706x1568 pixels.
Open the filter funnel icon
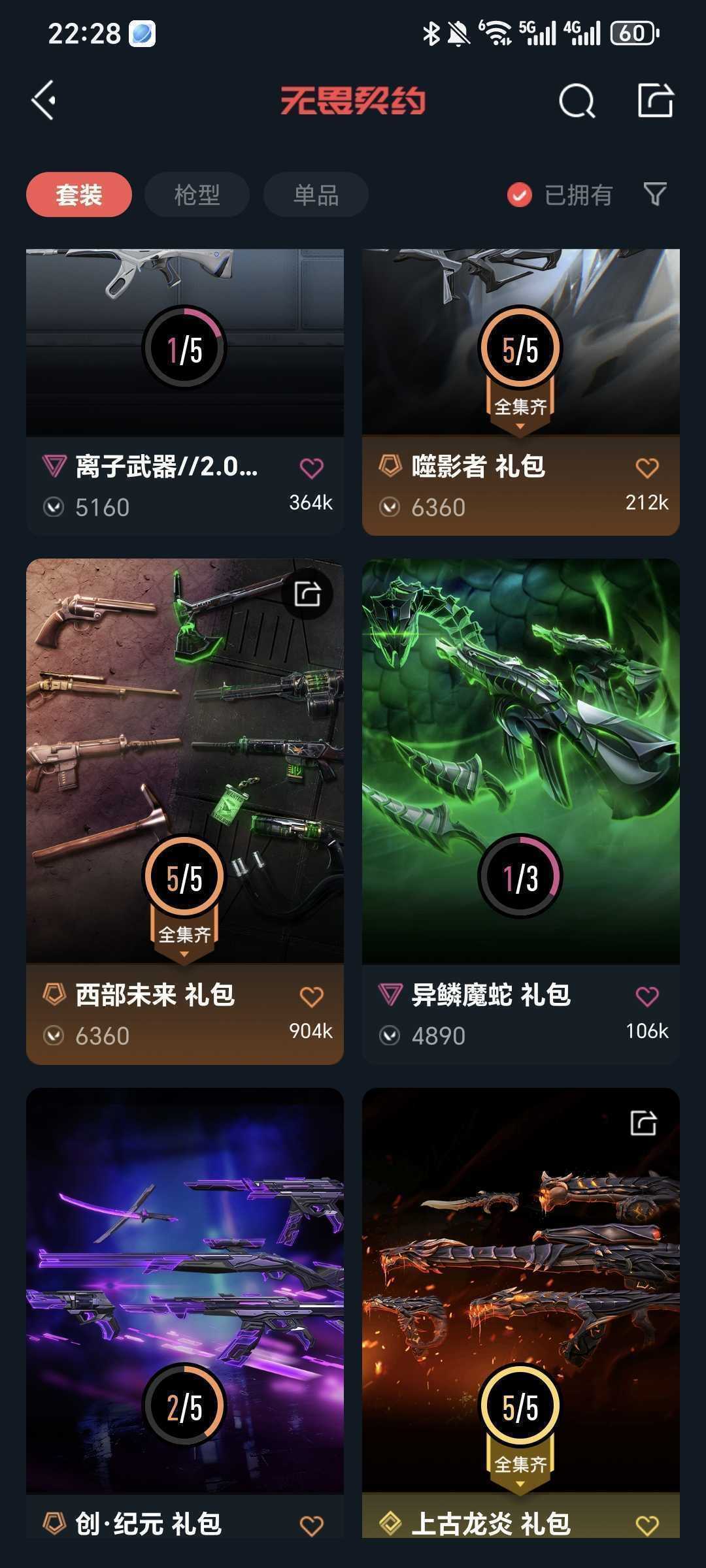point(654,194)
